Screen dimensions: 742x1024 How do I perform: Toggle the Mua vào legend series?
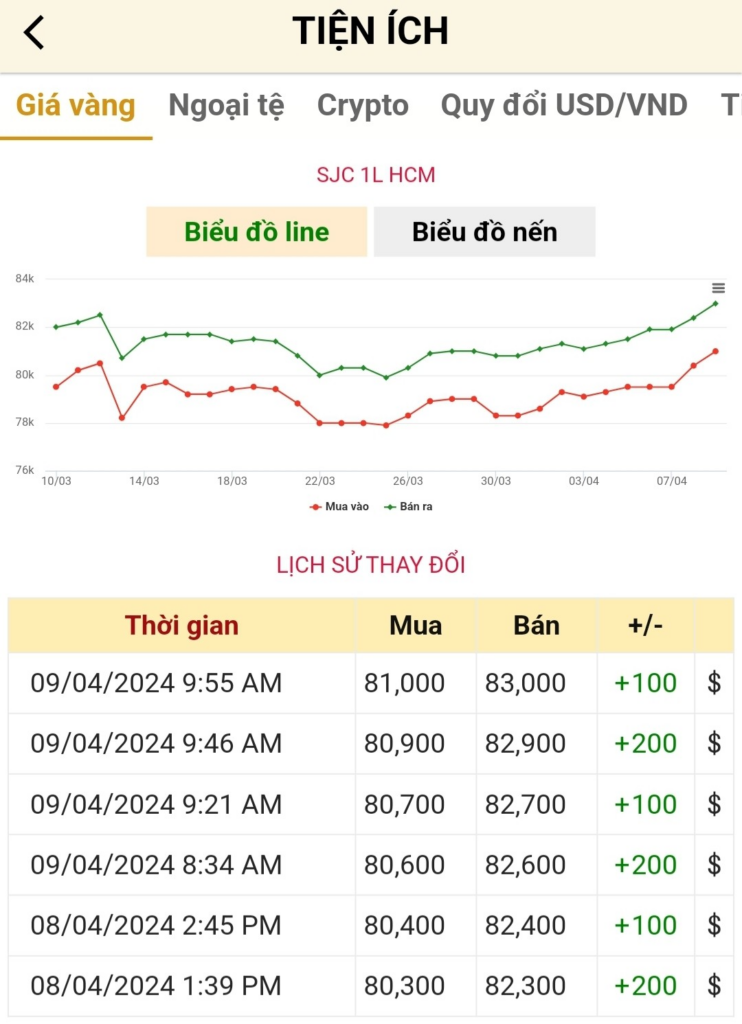point(341,507)
